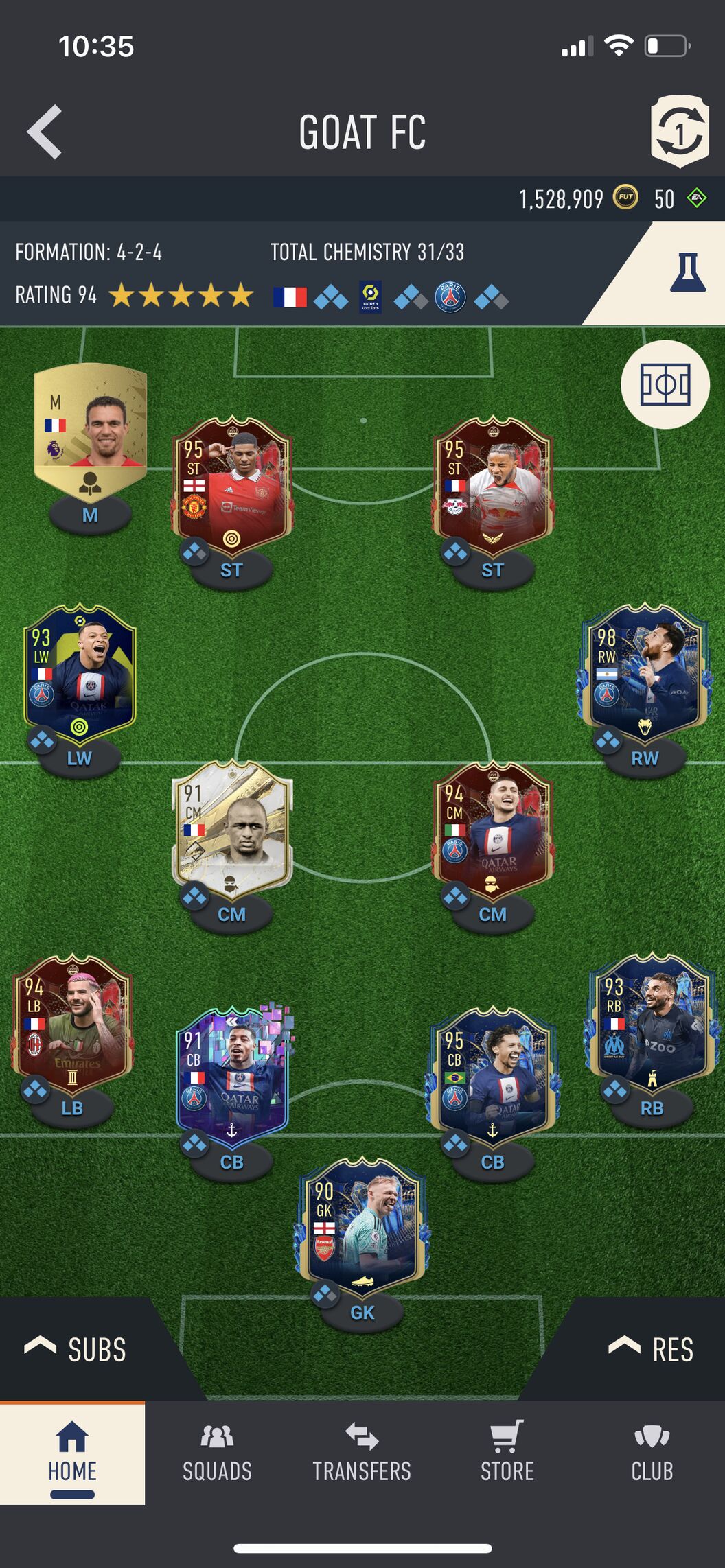Open the squad swap shield icon
This screenshot has width=725, height=1568.
[x=679, y=131]
